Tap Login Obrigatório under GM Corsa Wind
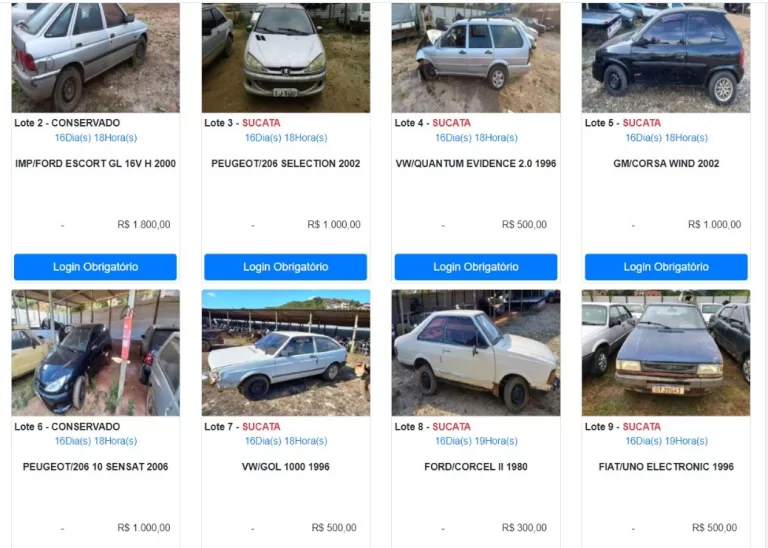Screen dimensions: 768x548 coord(666,267)
